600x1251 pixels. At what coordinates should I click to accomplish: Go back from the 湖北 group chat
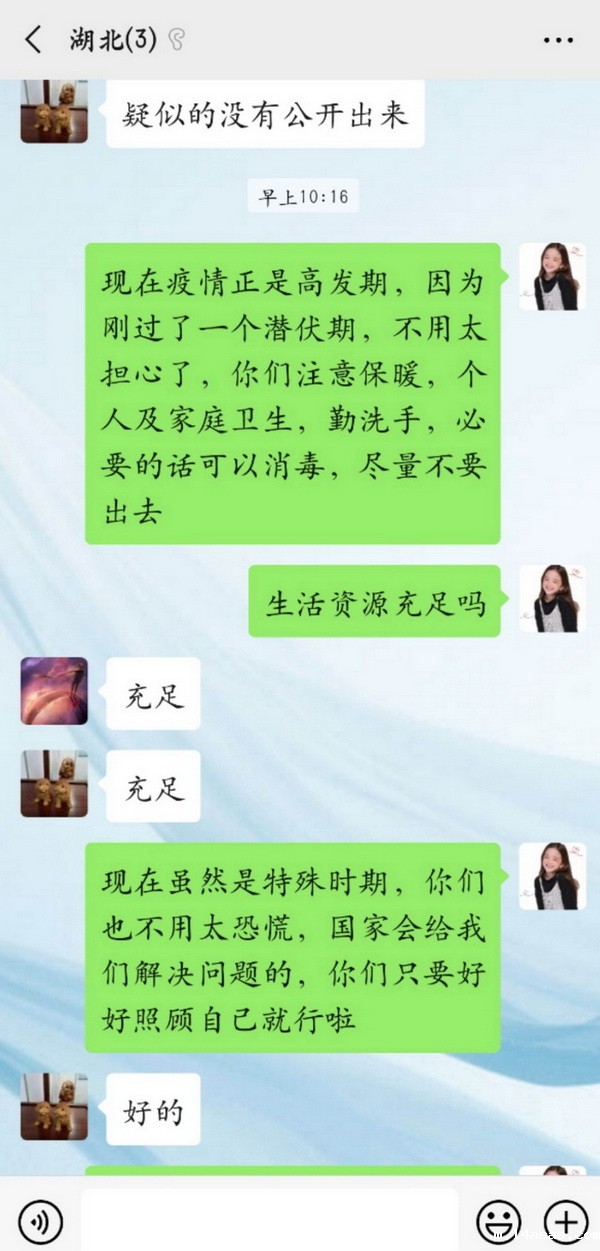coord(33,40)
